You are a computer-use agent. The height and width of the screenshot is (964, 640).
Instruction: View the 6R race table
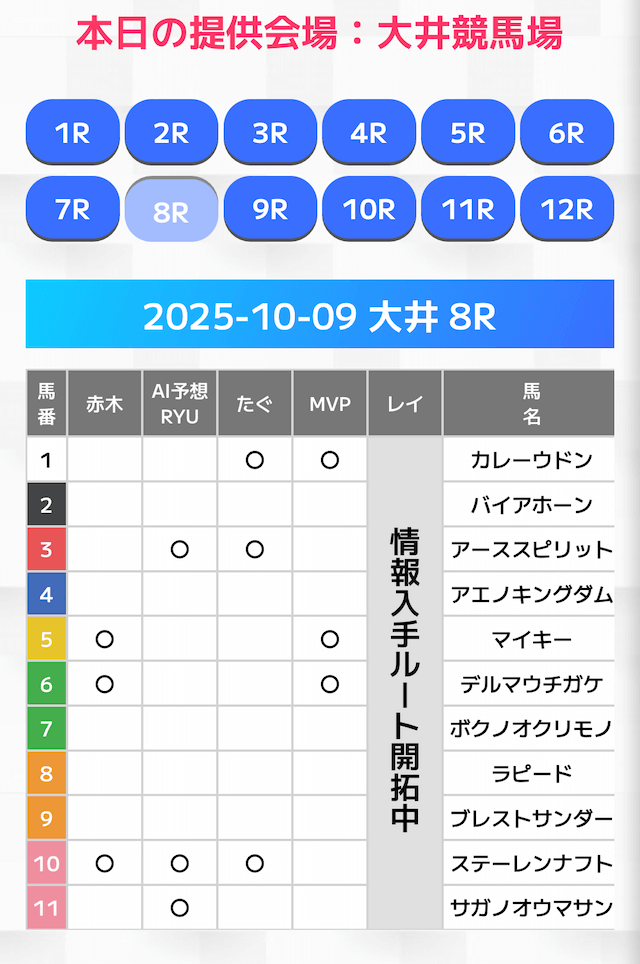[x=567, y=132]
